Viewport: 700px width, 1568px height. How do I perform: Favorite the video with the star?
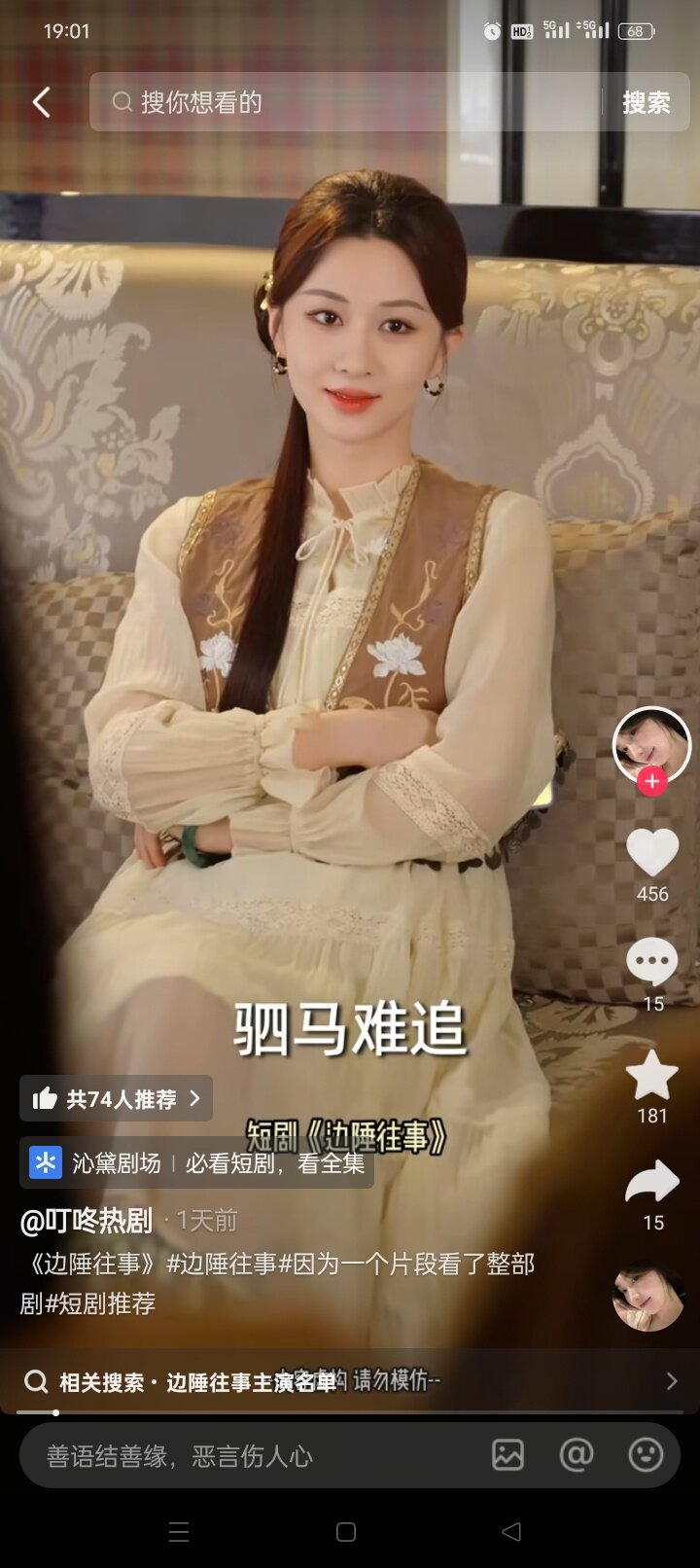651,1076
